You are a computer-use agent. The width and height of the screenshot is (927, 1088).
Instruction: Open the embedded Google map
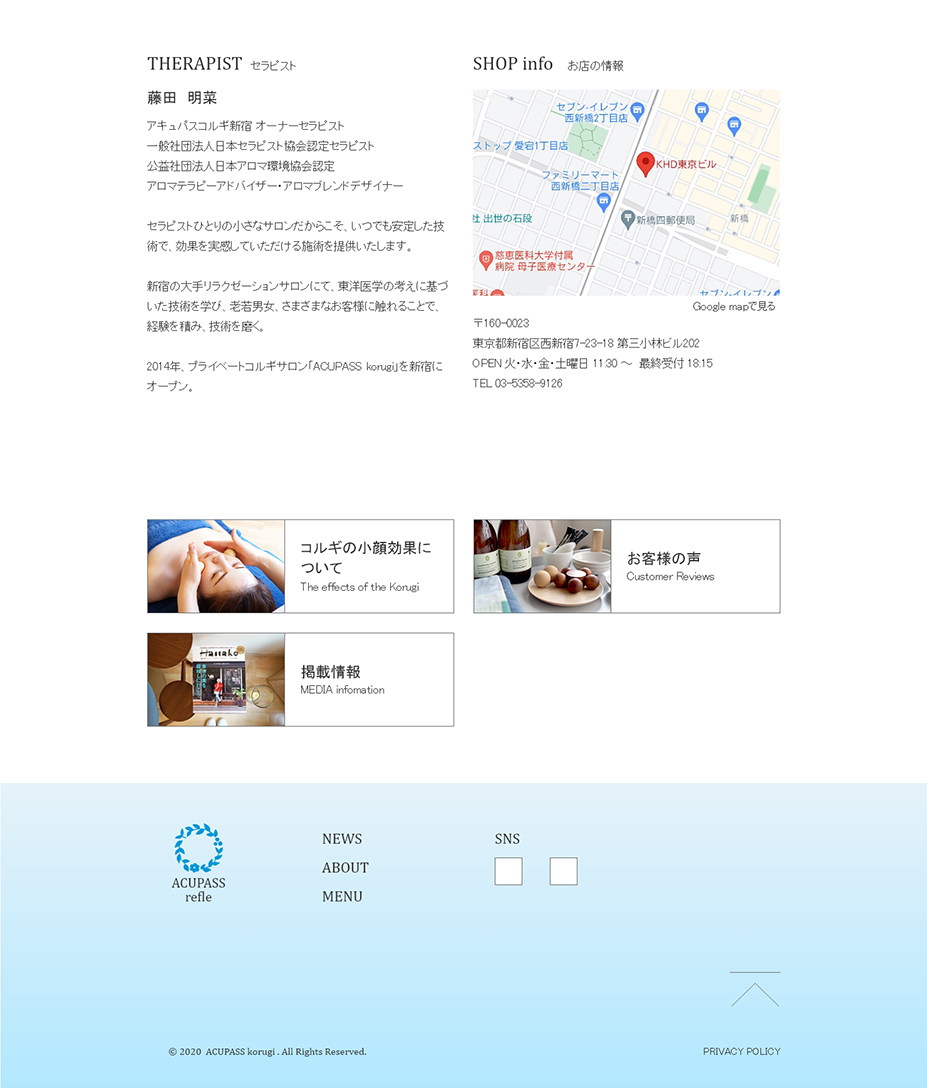[626, 192]
